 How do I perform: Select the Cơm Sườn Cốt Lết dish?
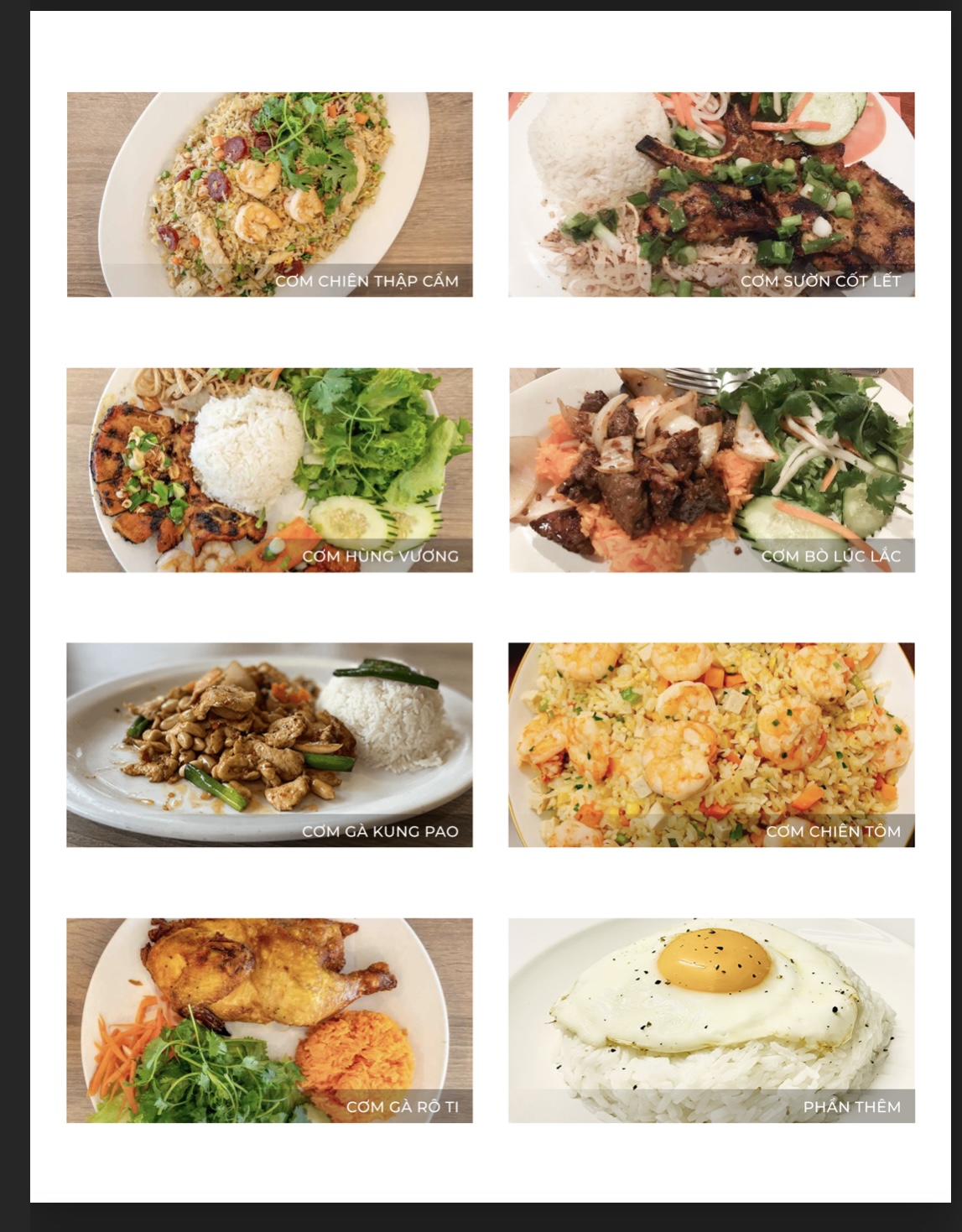point(711,195)
